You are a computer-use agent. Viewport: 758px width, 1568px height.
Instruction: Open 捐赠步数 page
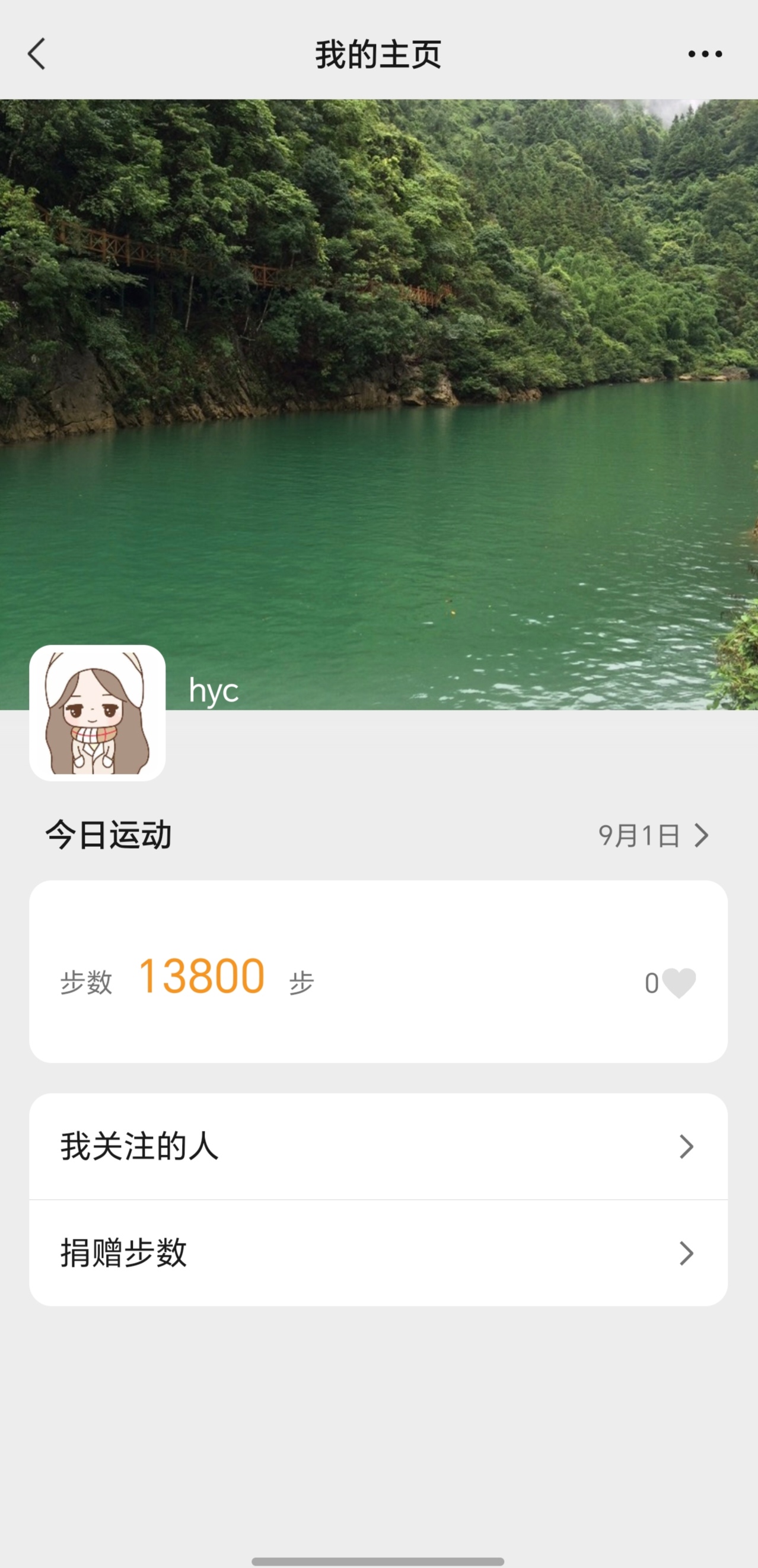tap(378, 1253)
